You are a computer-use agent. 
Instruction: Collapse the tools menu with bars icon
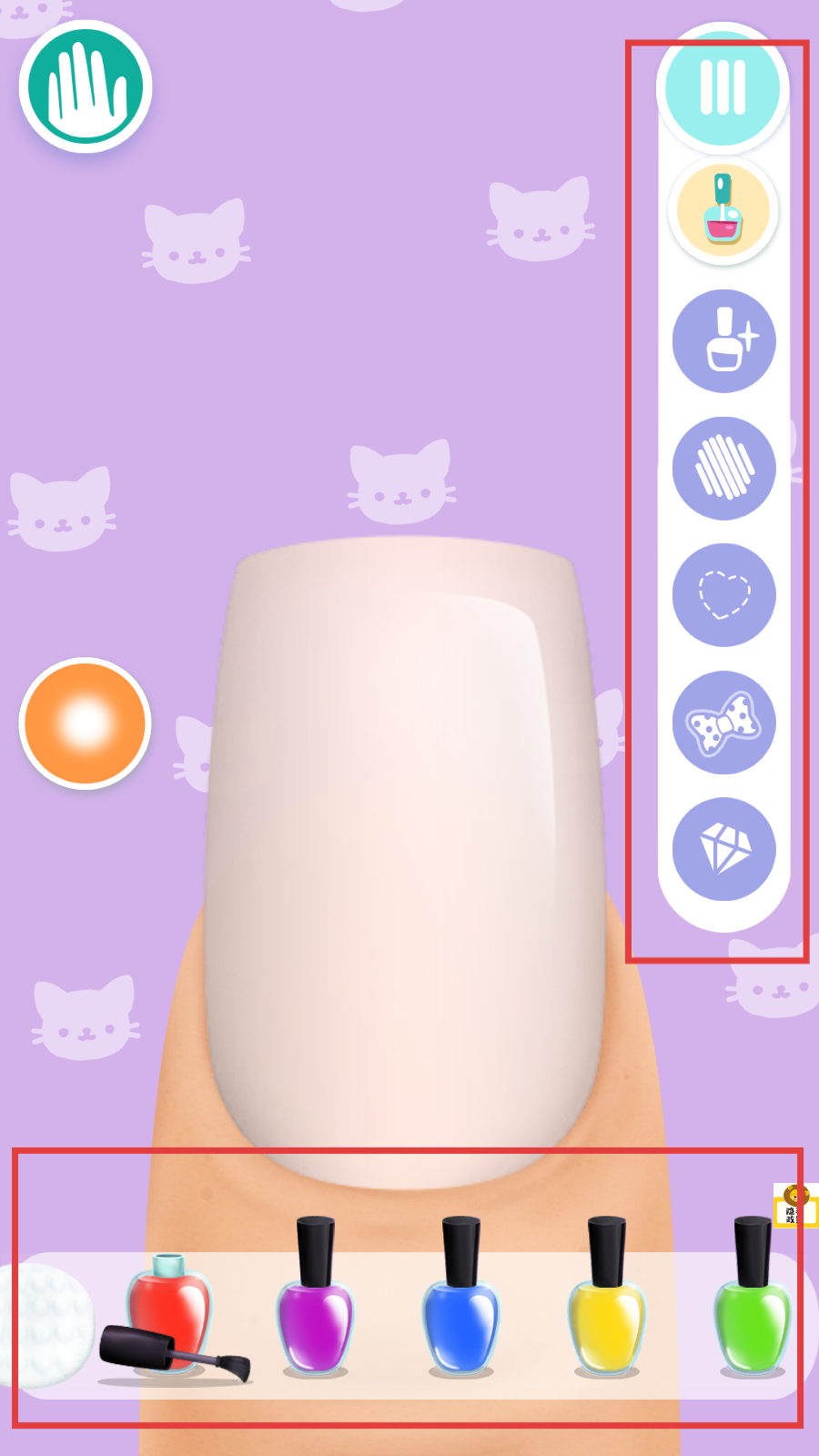723,88
